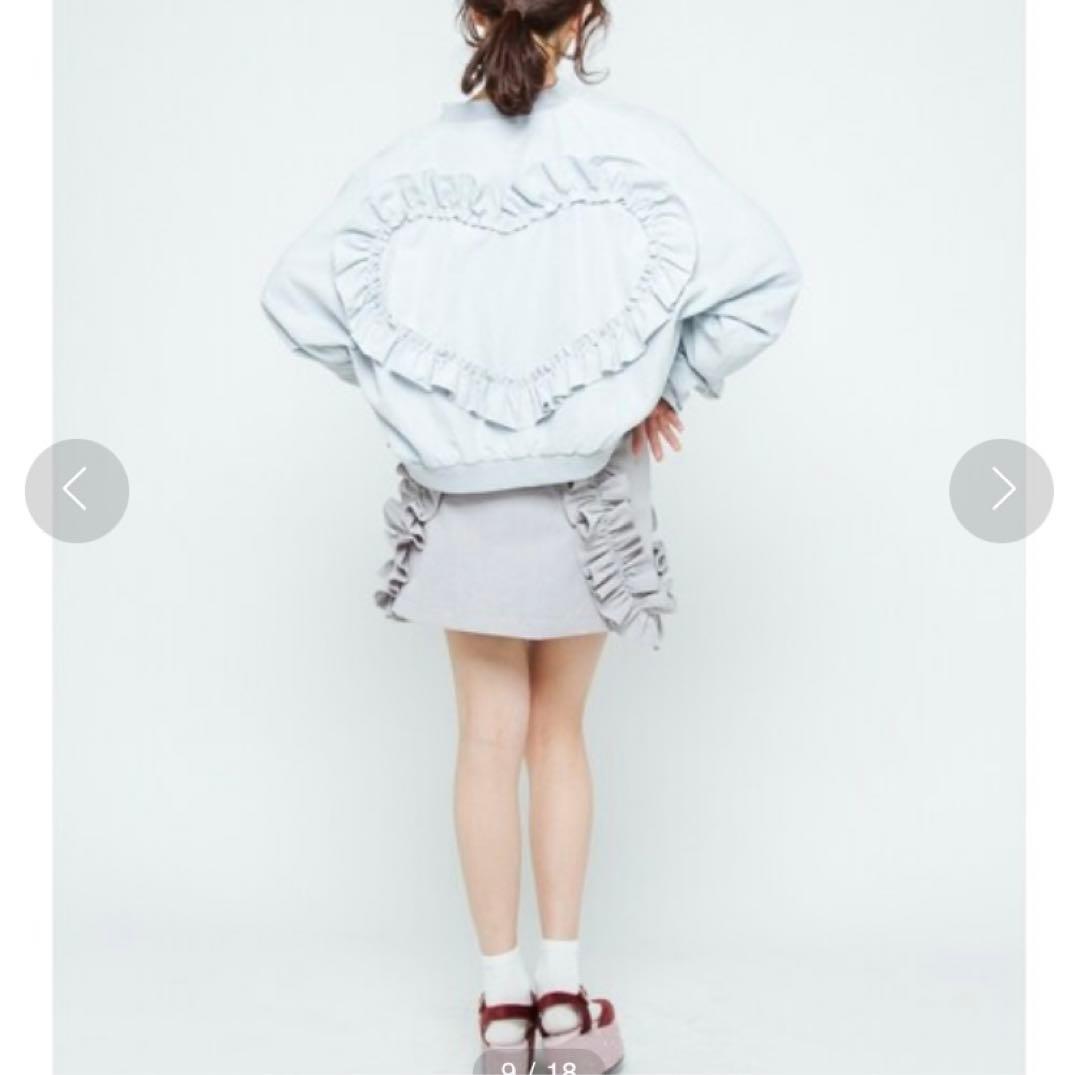1080x1075 pixels.
Task: Advance to the next product image
Action: coord(1001,490)
